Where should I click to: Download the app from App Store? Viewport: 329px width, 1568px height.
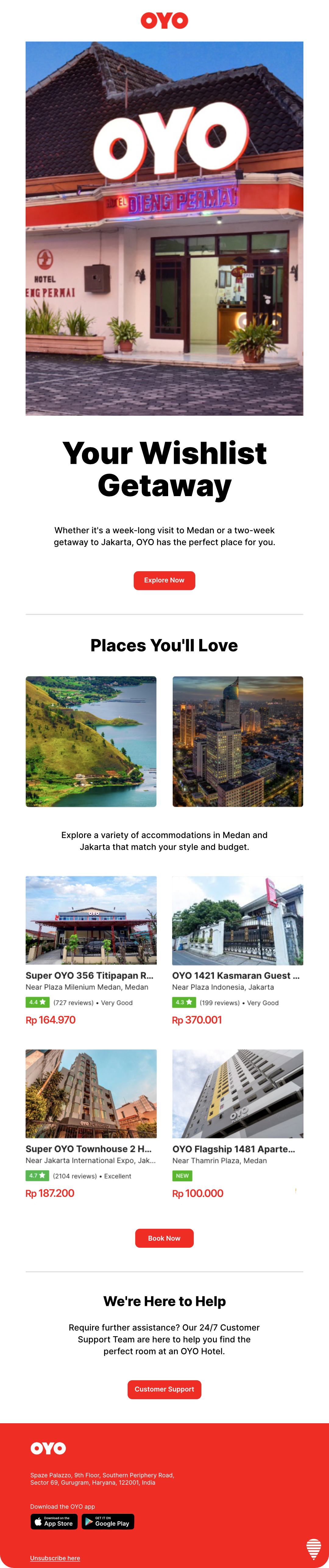tap(54, 1522)
